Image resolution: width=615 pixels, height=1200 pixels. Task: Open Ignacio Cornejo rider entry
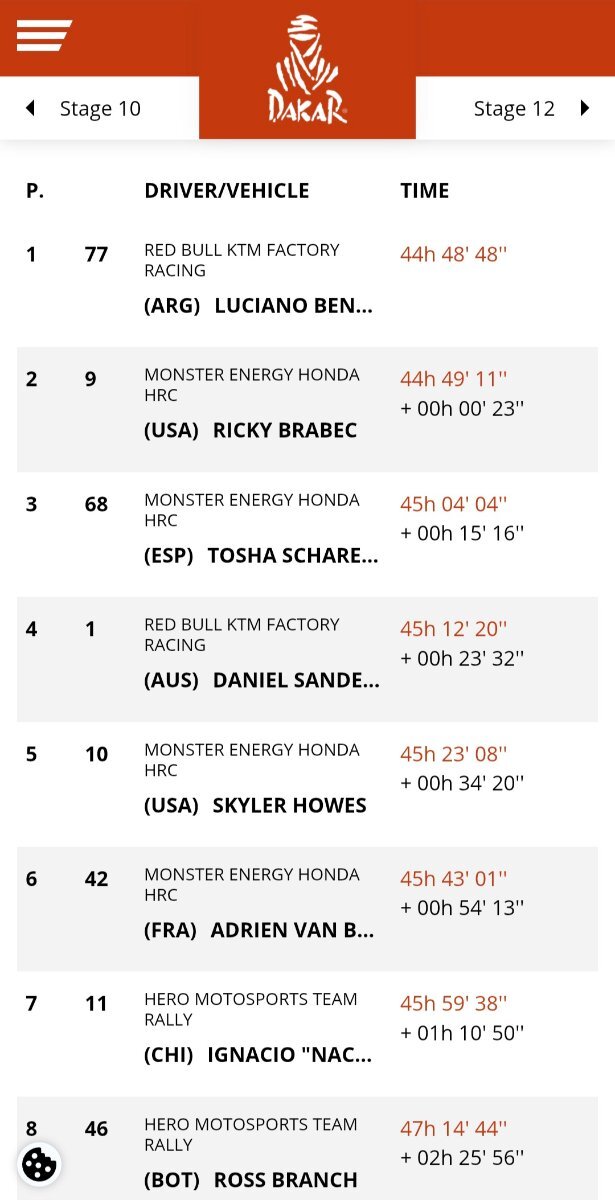tap(307, 1035)
